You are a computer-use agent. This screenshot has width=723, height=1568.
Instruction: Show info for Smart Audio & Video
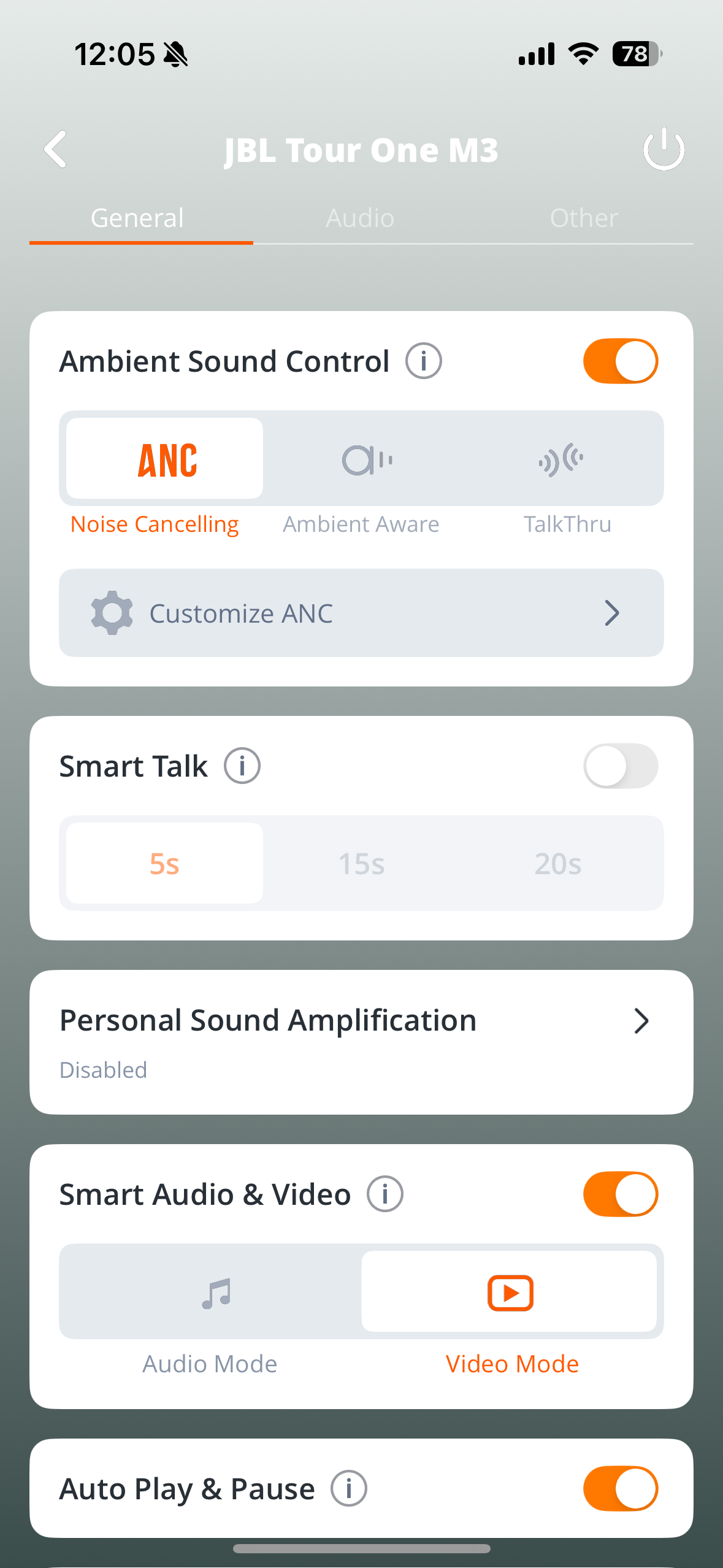[x=385, y=1194]
